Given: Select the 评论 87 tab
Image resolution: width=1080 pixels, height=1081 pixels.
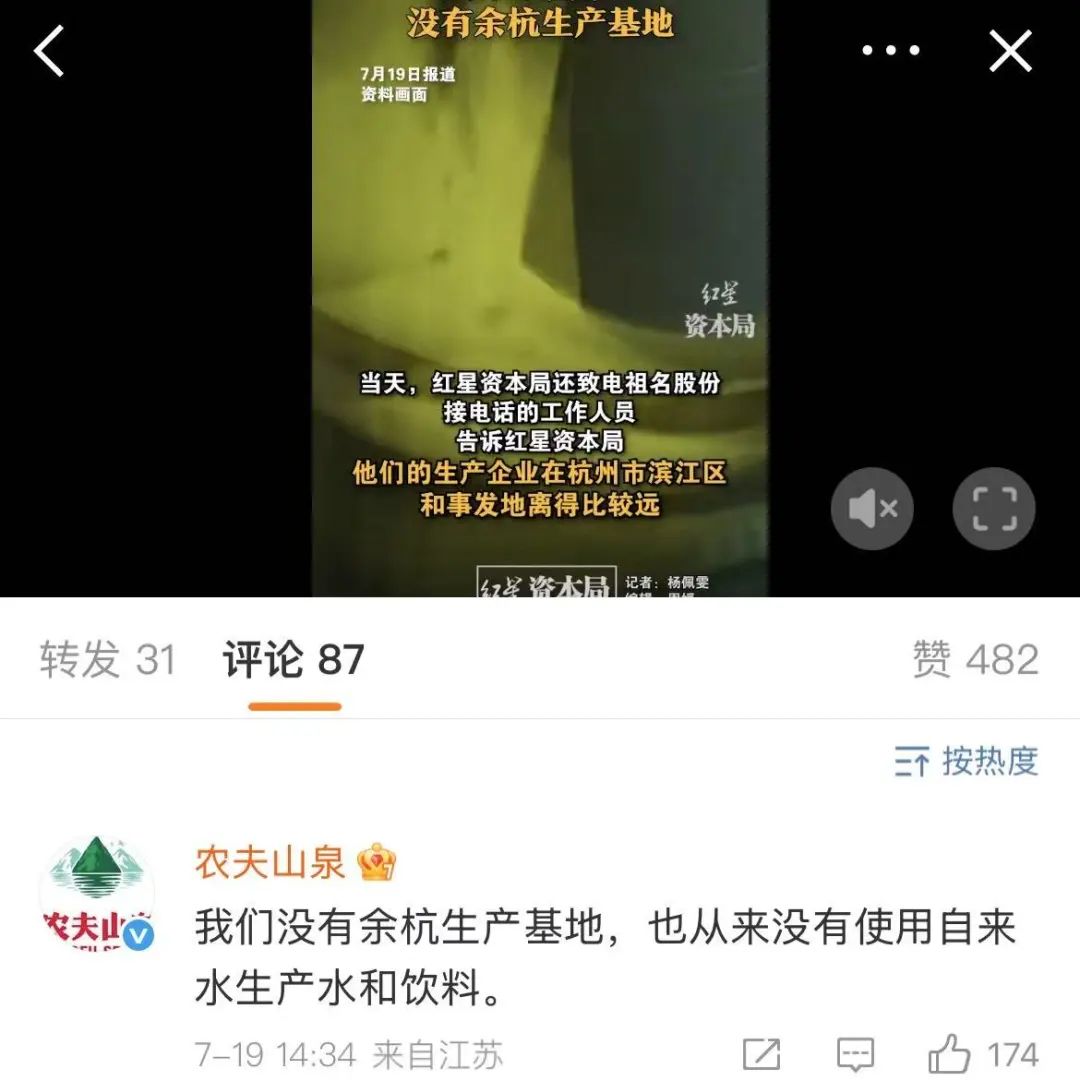Looking at the screenshot, I should [x=294, y=660].
